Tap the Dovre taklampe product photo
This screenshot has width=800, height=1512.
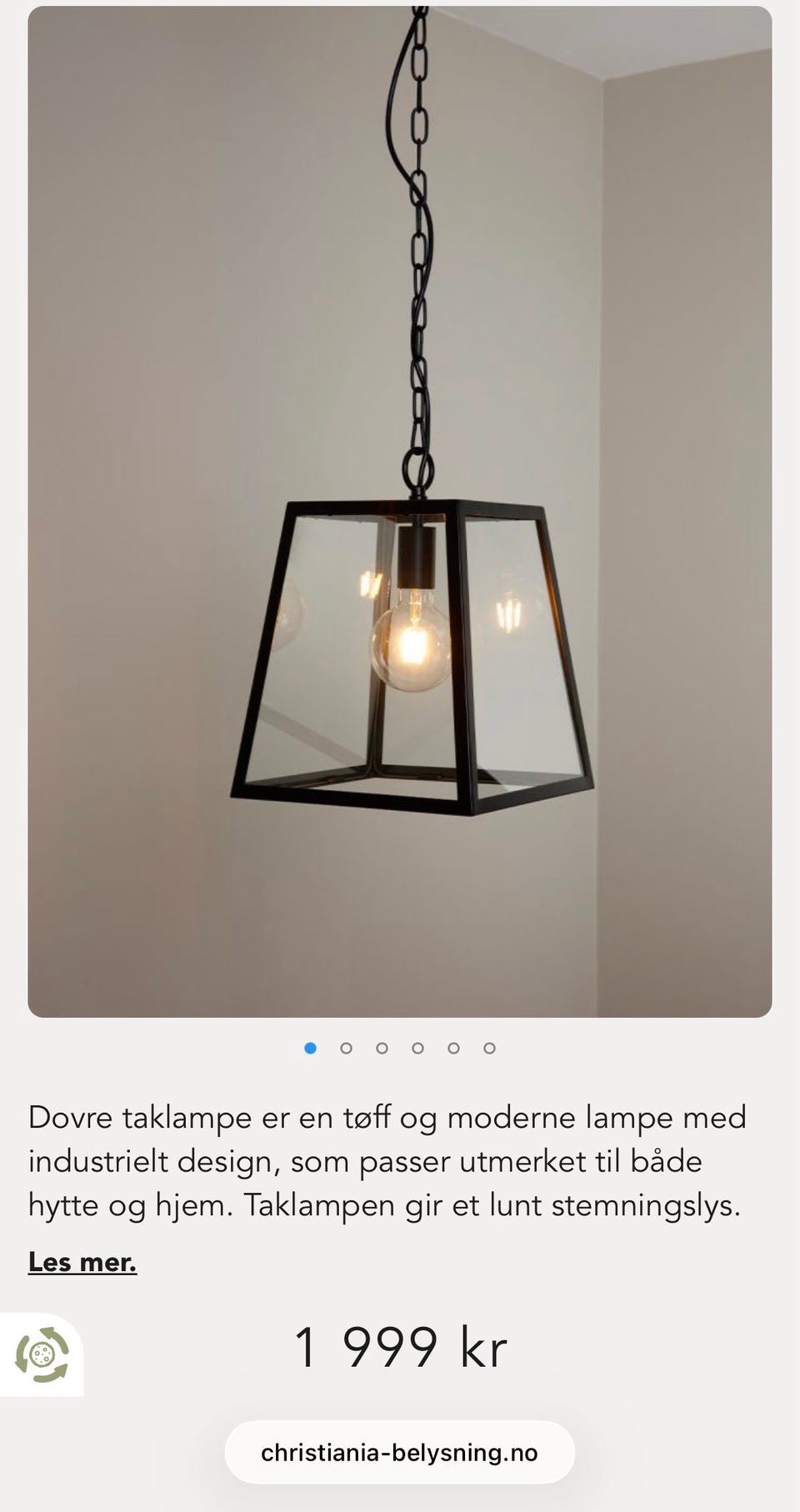[x=400, y=508]
